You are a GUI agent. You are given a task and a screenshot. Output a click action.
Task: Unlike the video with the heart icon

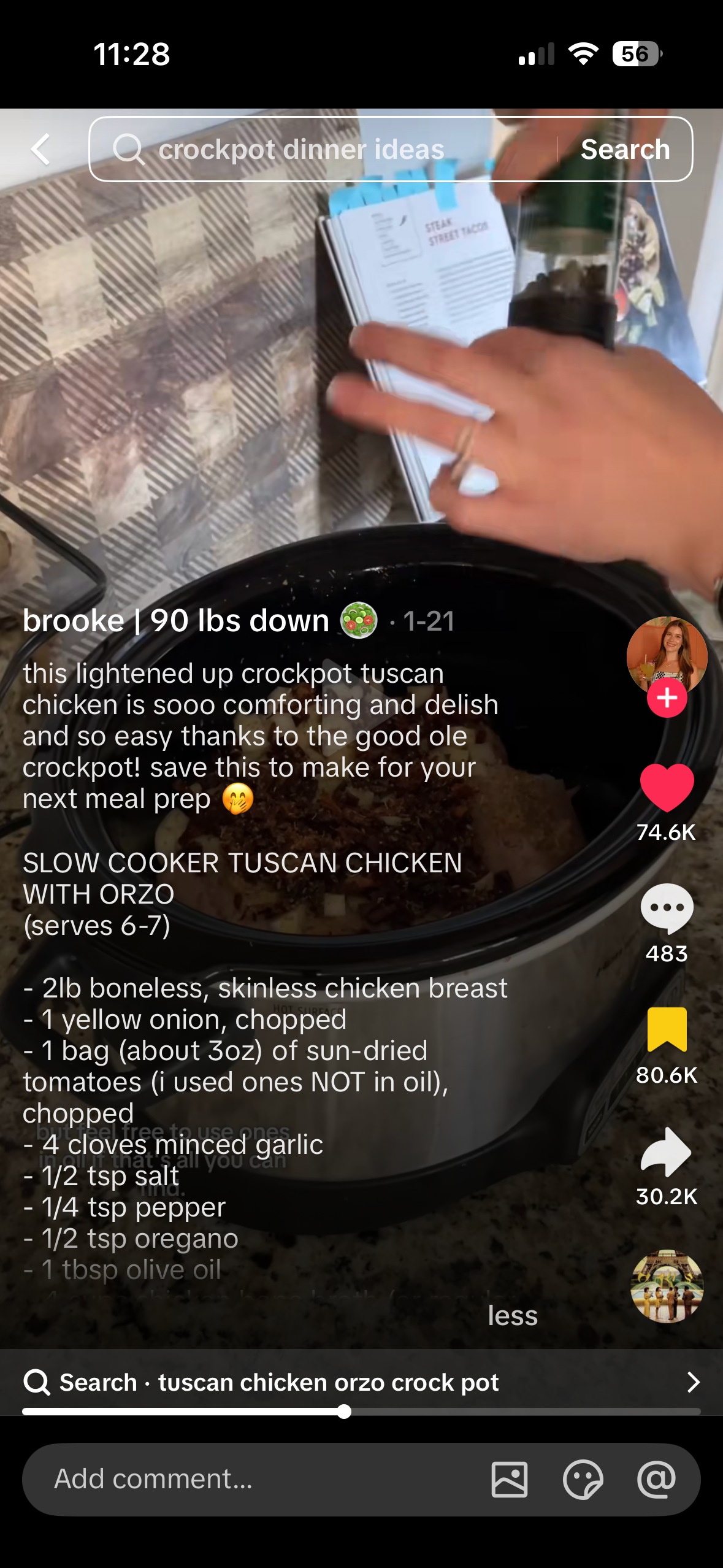(667, 787)
